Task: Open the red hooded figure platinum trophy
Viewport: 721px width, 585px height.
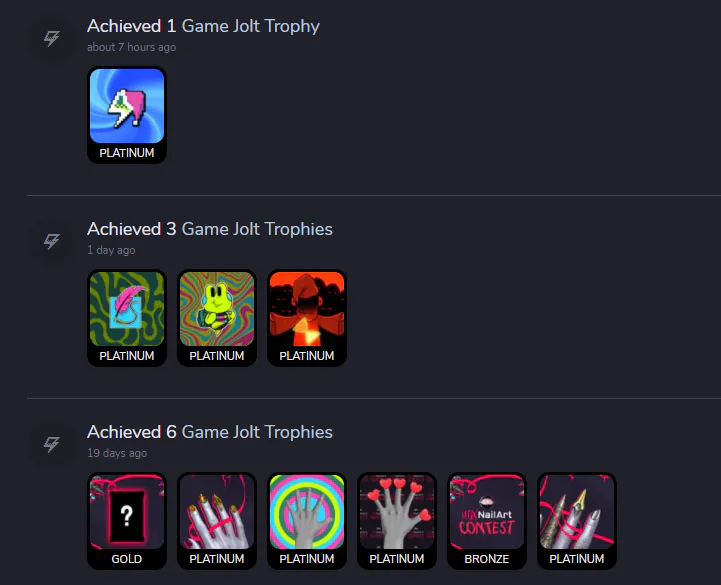Action: coord(307,318)
